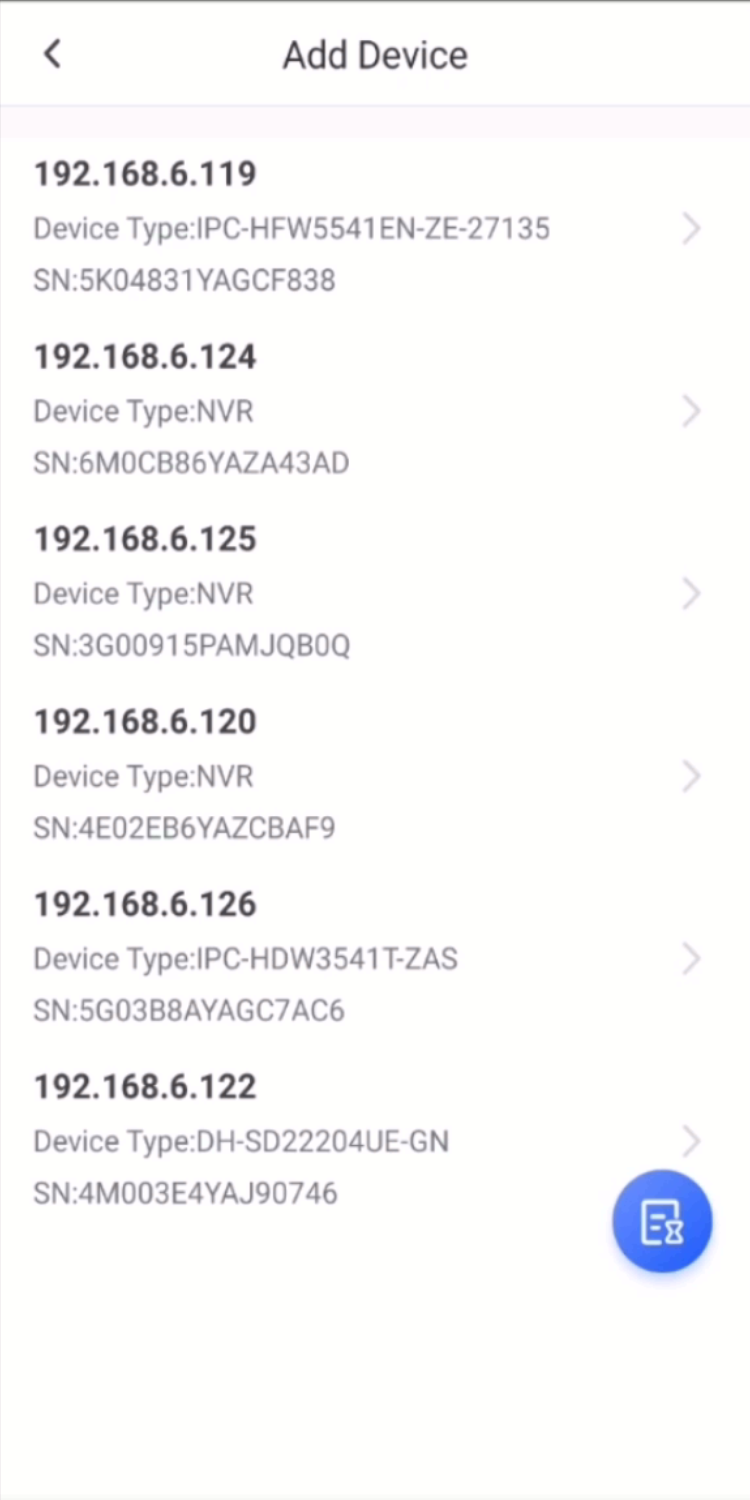Tap the blue floating list button

(x=662, y=1222)
